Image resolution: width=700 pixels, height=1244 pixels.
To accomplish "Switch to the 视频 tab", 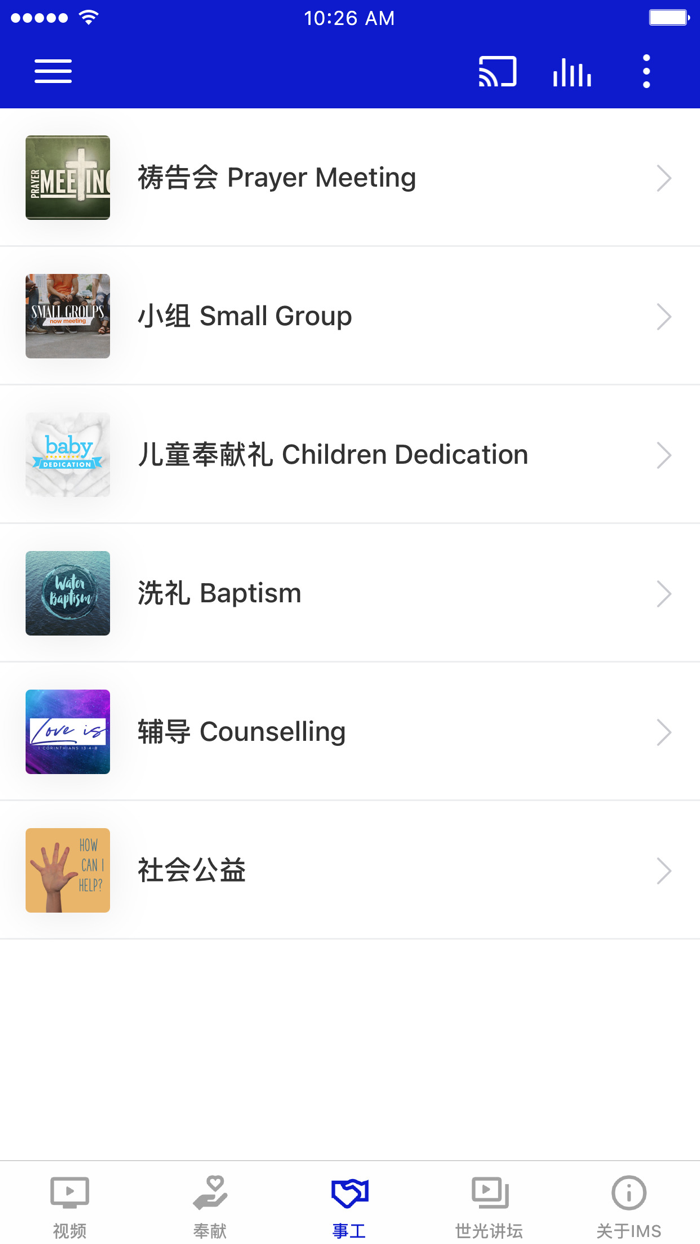I will tap(70, 1205).
